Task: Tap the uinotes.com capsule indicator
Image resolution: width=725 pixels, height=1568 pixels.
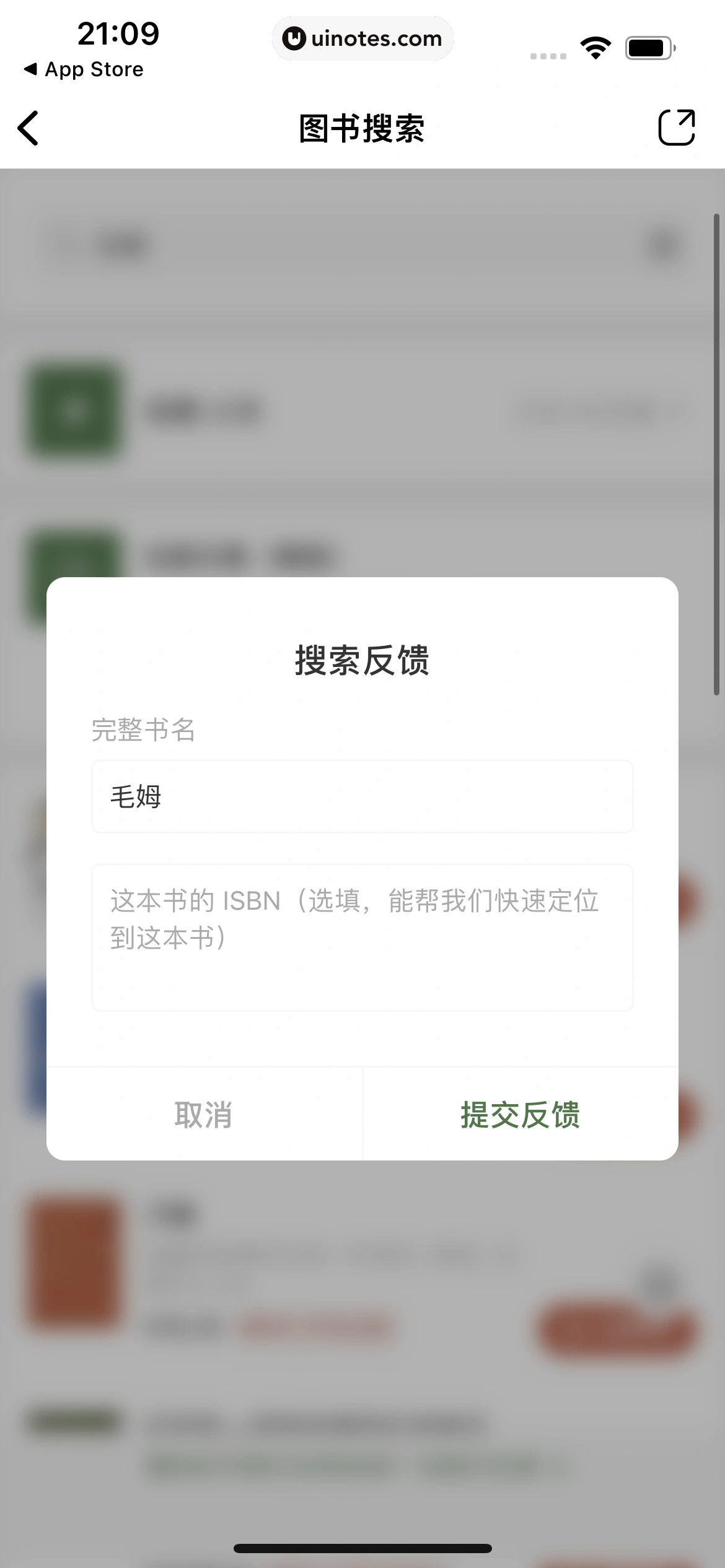Action: 362,38
